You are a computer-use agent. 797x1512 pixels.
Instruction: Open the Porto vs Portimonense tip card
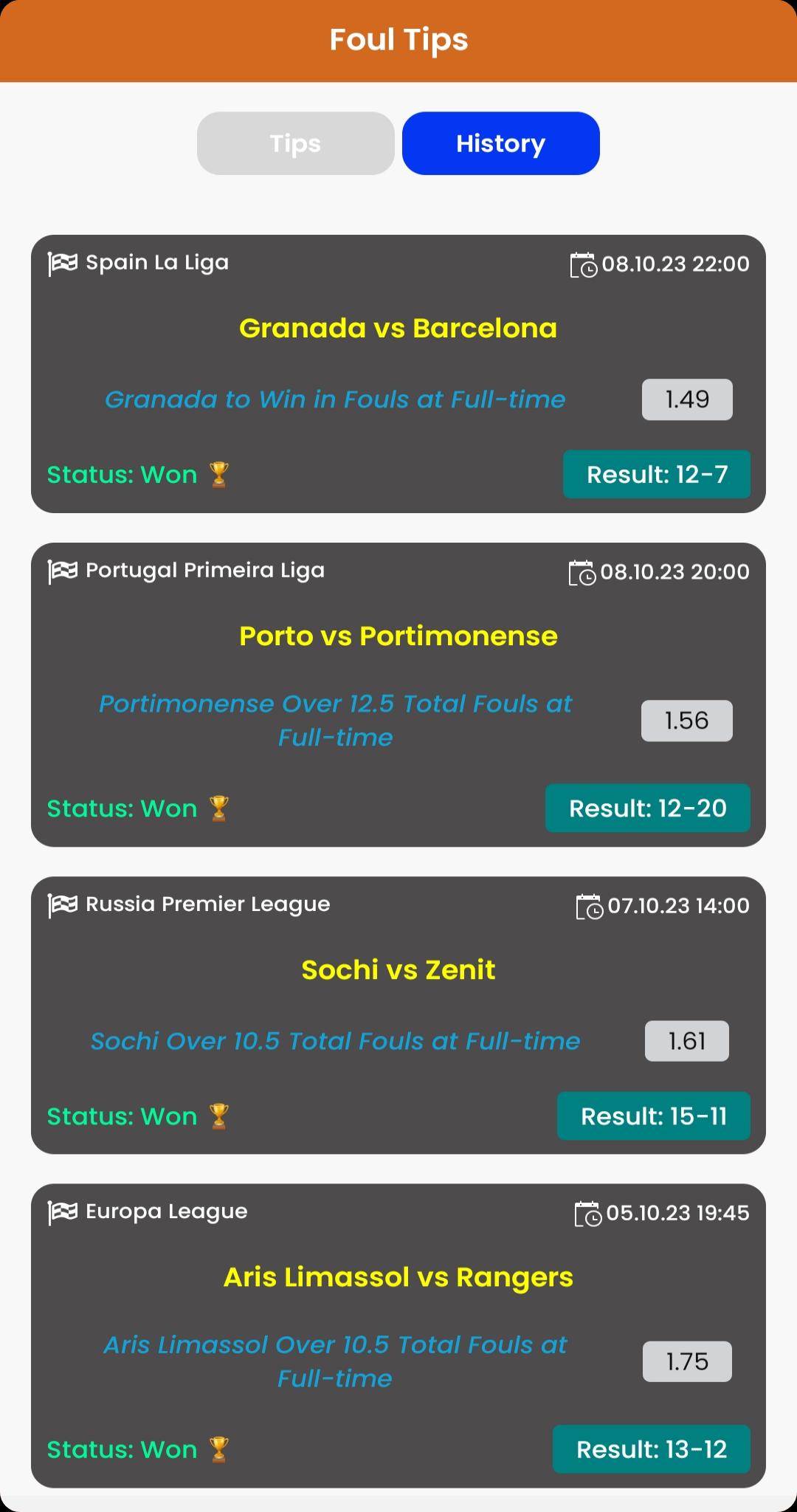point(398,695)
